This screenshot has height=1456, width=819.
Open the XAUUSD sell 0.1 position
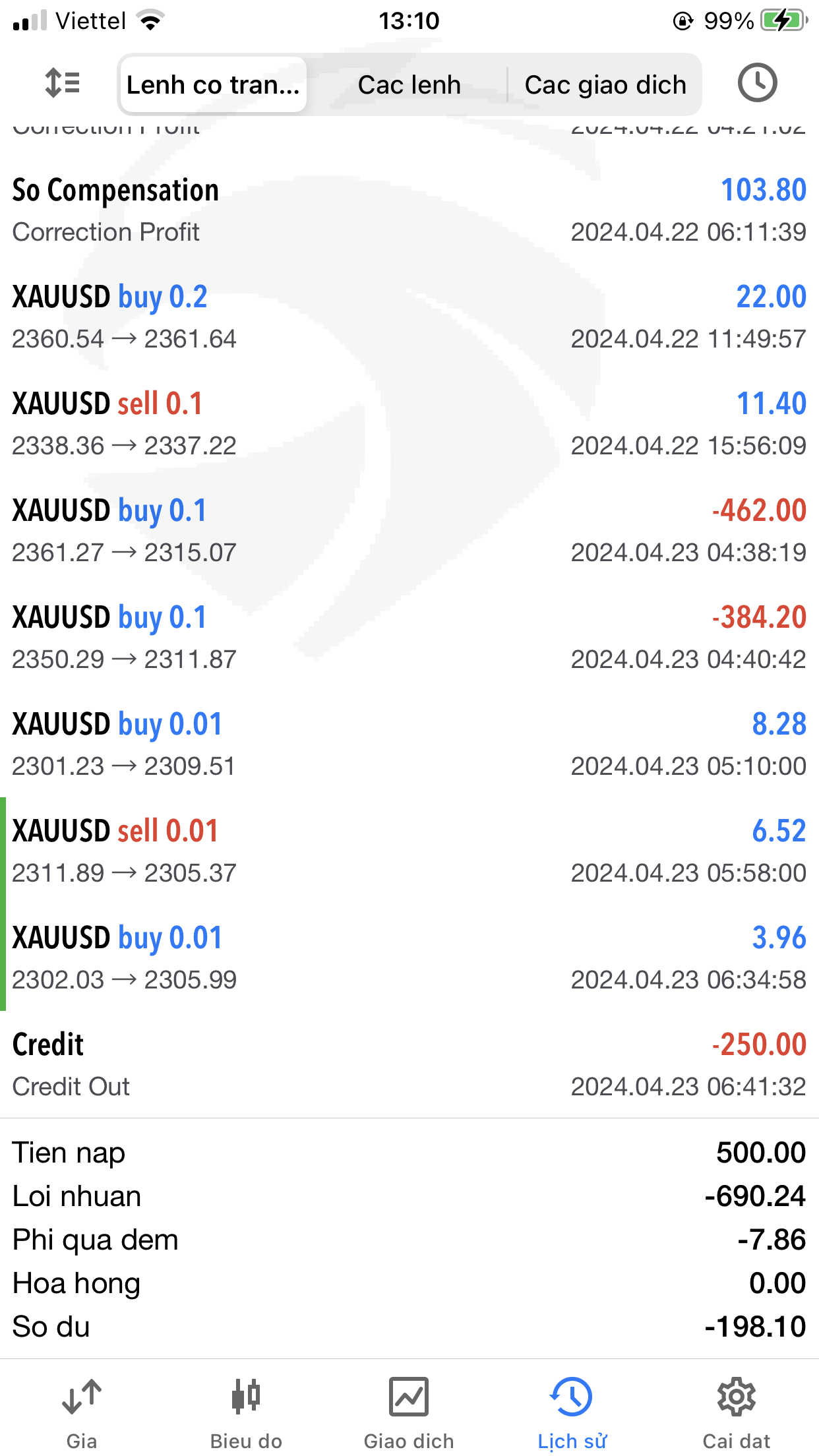[409, 424]
